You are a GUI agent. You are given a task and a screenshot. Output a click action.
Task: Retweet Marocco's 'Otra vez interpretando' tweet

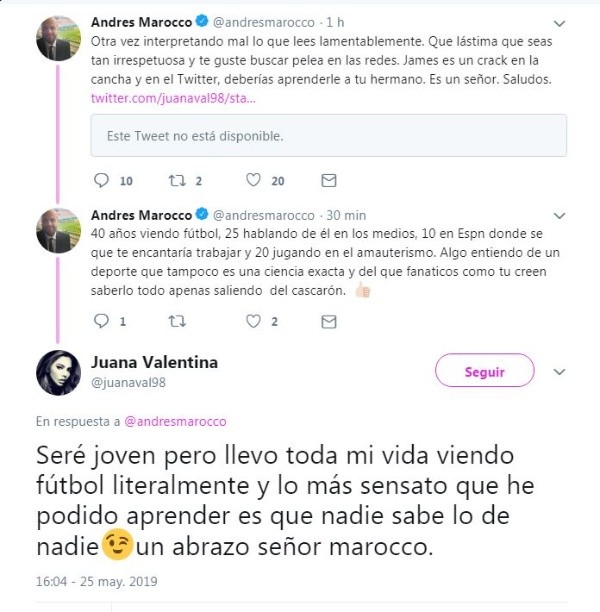tap(178, 181)
